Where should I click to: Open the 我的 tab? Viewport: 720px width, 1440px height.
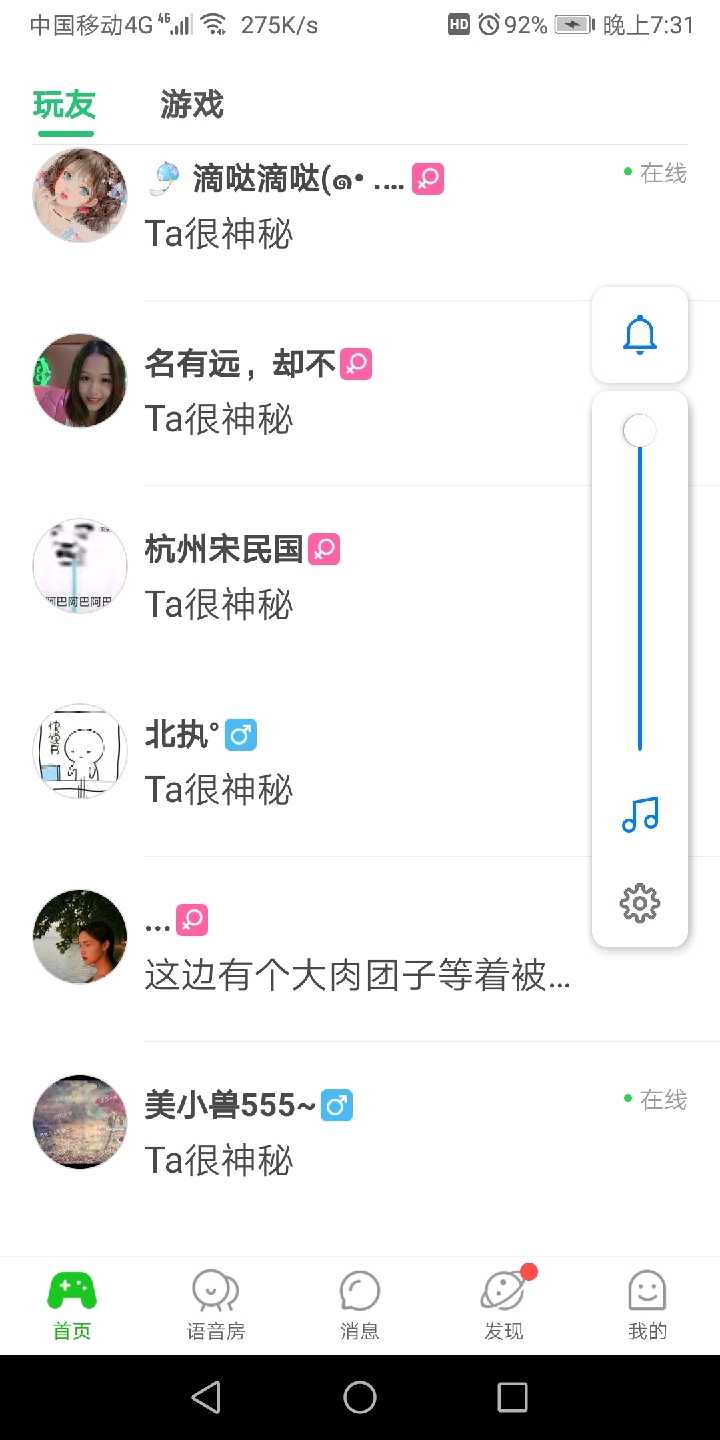point(647,1305)
